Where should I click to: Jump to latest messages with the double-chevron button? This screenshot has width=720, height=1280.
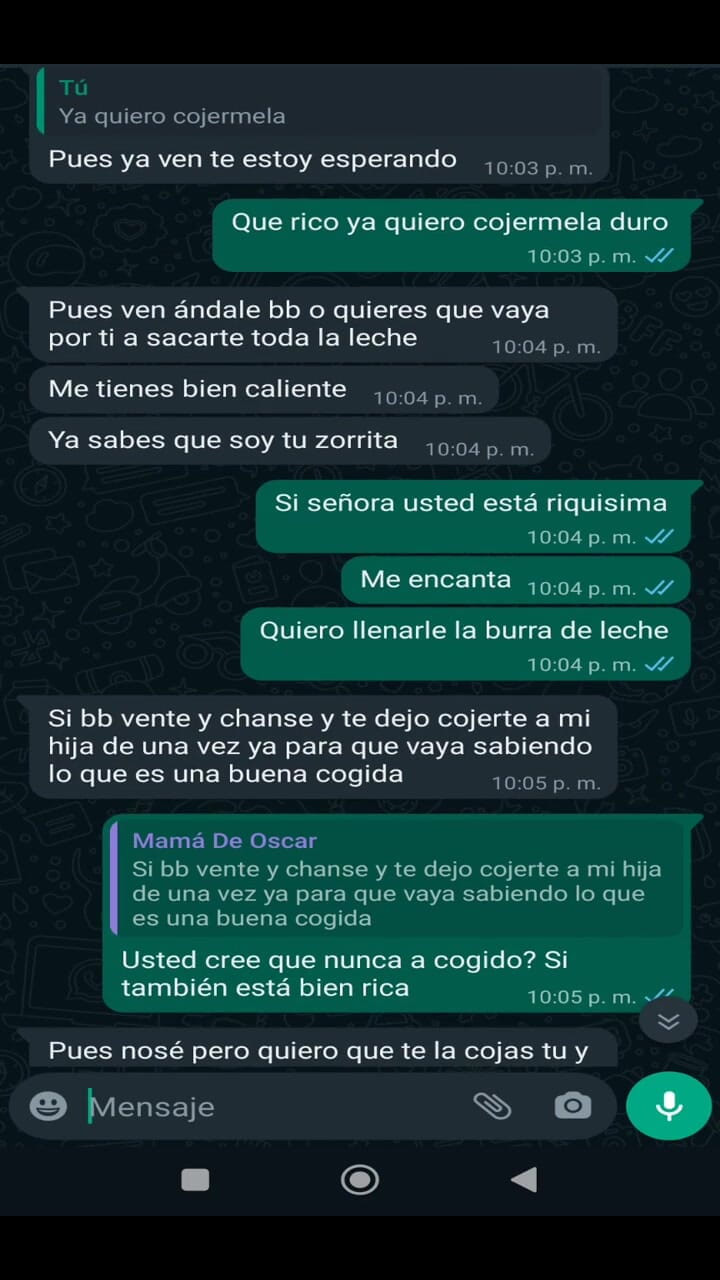(x=668, y=1021)
